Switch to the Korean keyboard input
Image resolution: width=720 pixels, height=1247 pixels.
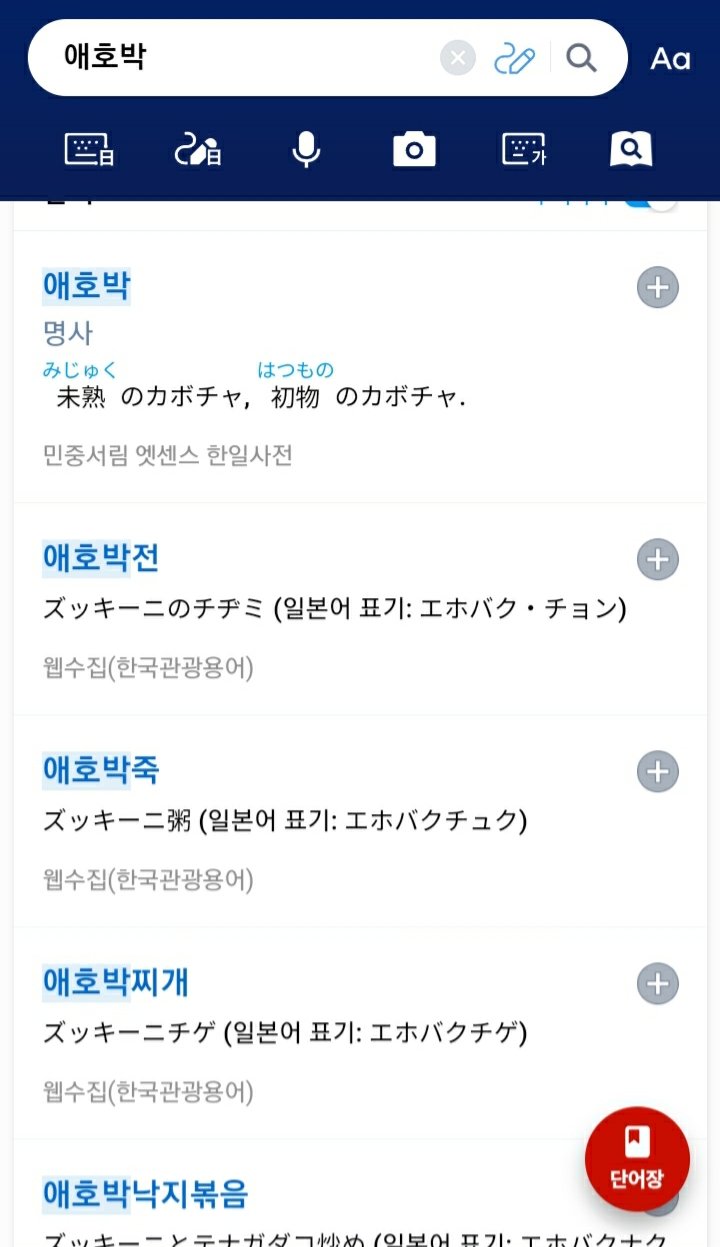point(523,150)
